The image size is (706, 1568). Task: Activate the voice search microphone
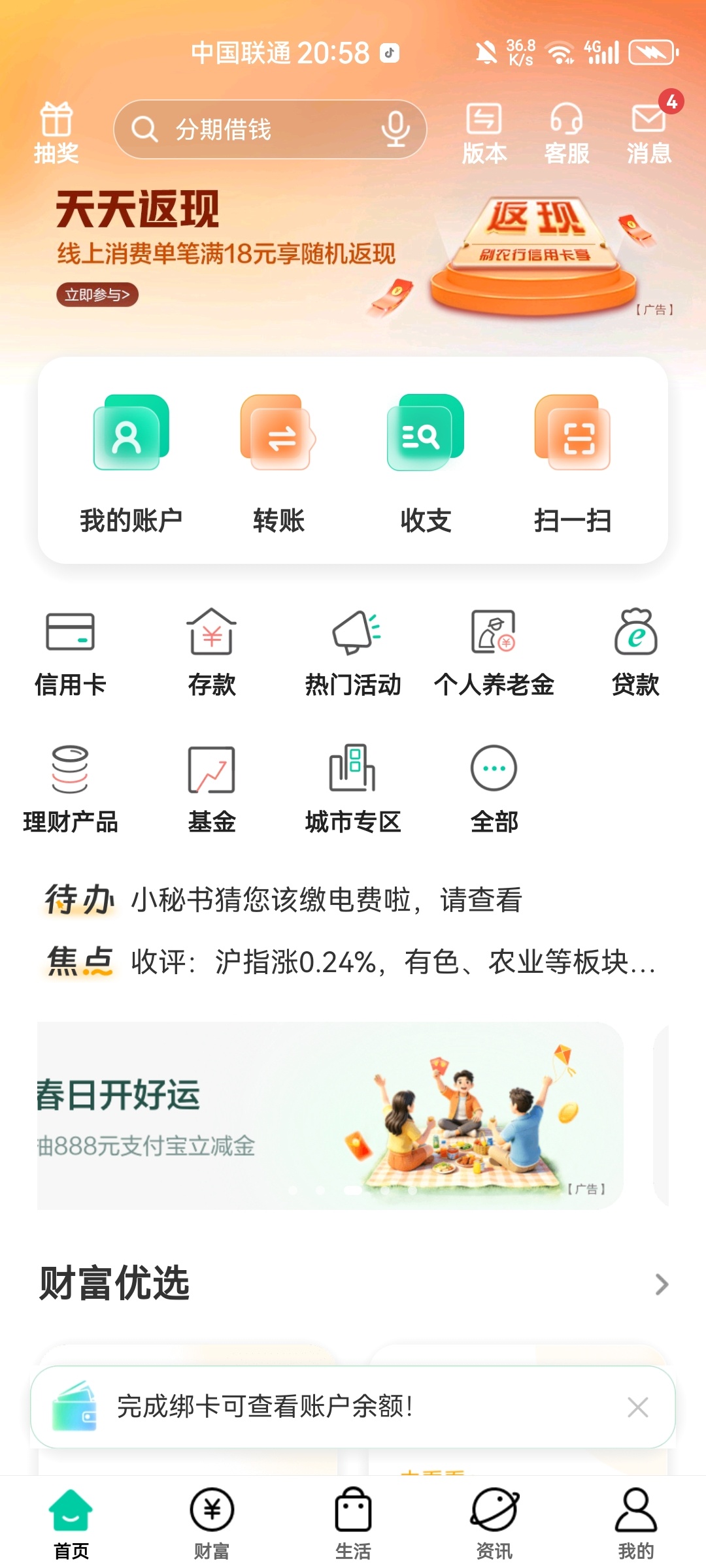[395, 129]
